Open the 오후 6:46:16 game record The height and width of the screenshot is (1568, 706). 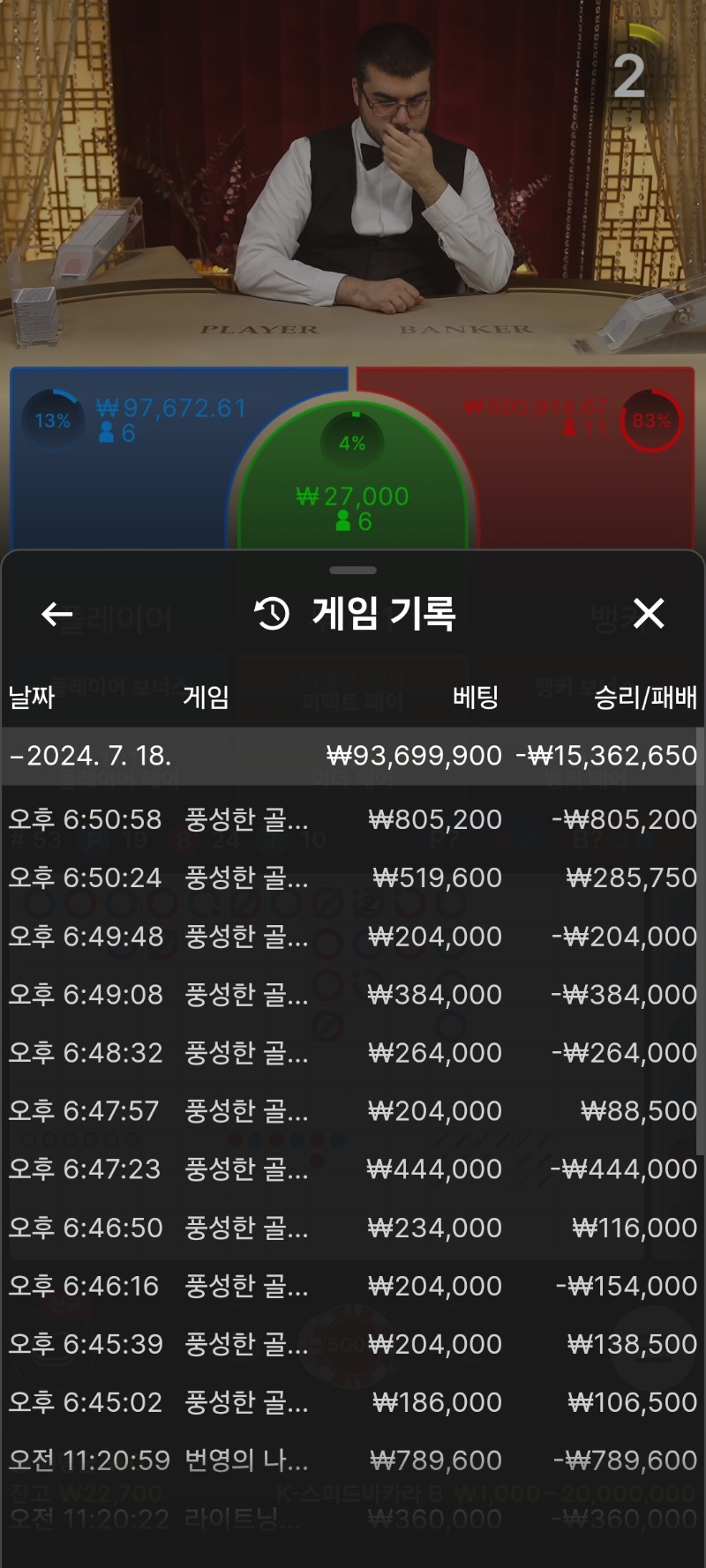(x=353, y=1285)
